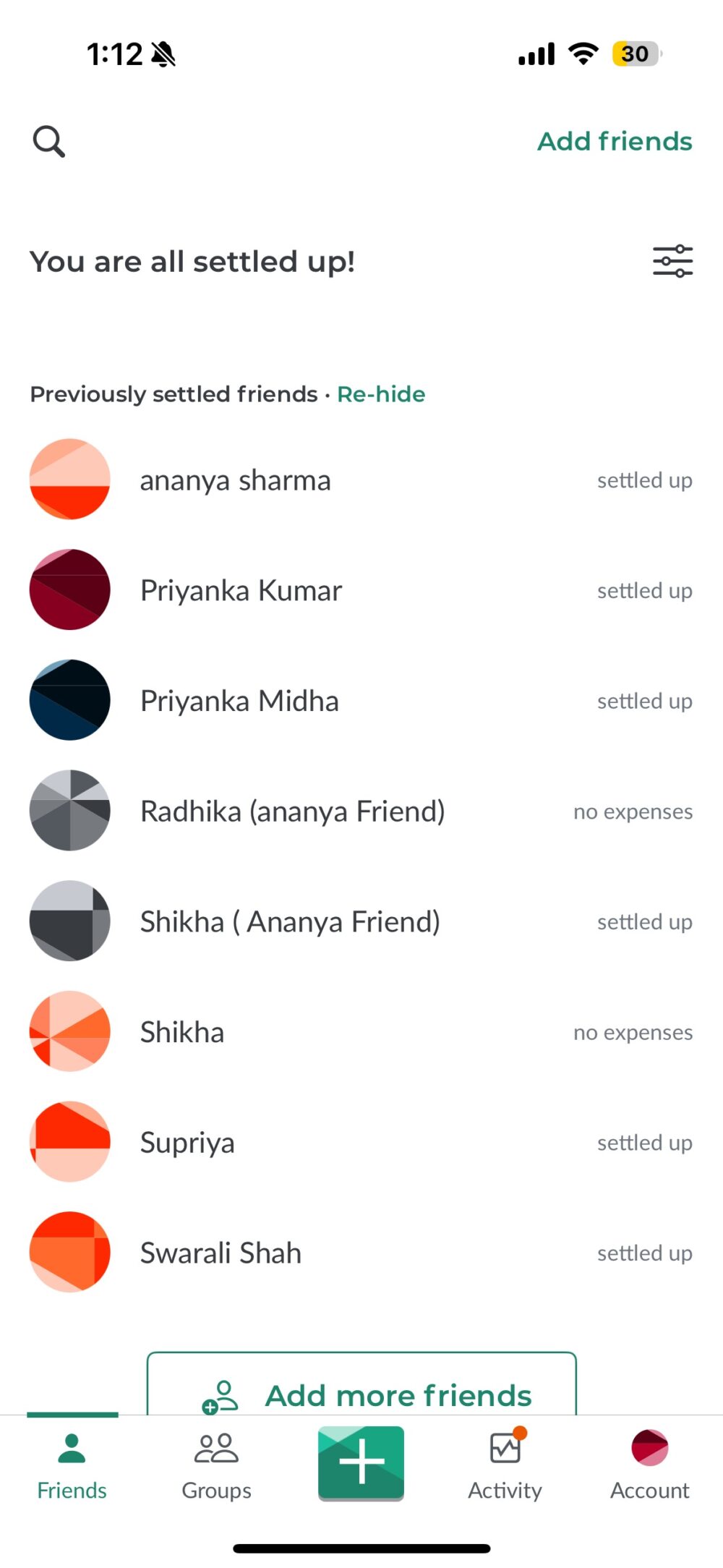
Task: Open Radhika (ananya Friend) entry
Action: click(x=292, y=811)
